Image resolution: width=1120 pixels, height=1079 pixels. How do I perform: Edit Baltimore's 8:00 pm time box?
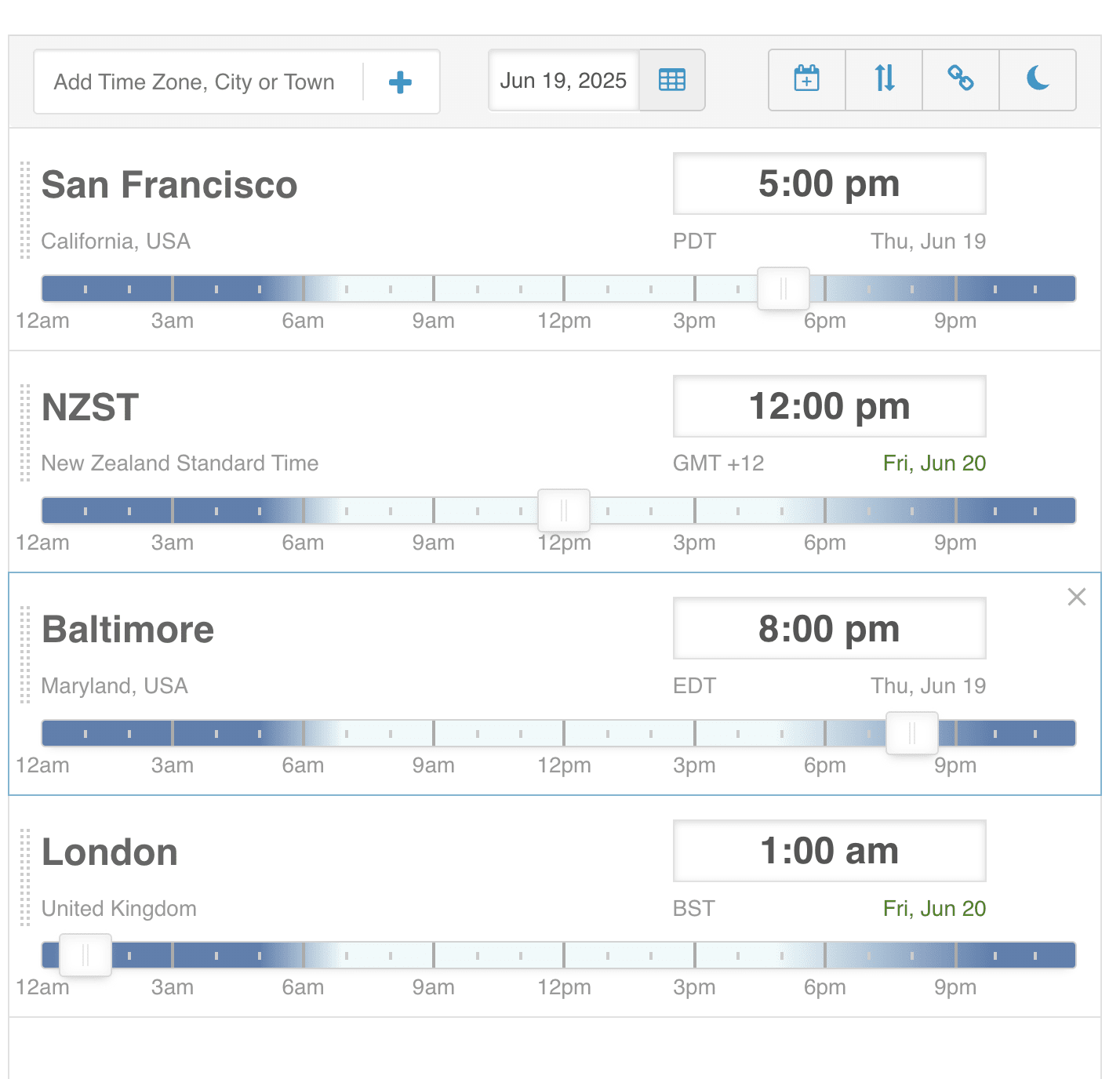pyautogui.click(x=829, y=629)
